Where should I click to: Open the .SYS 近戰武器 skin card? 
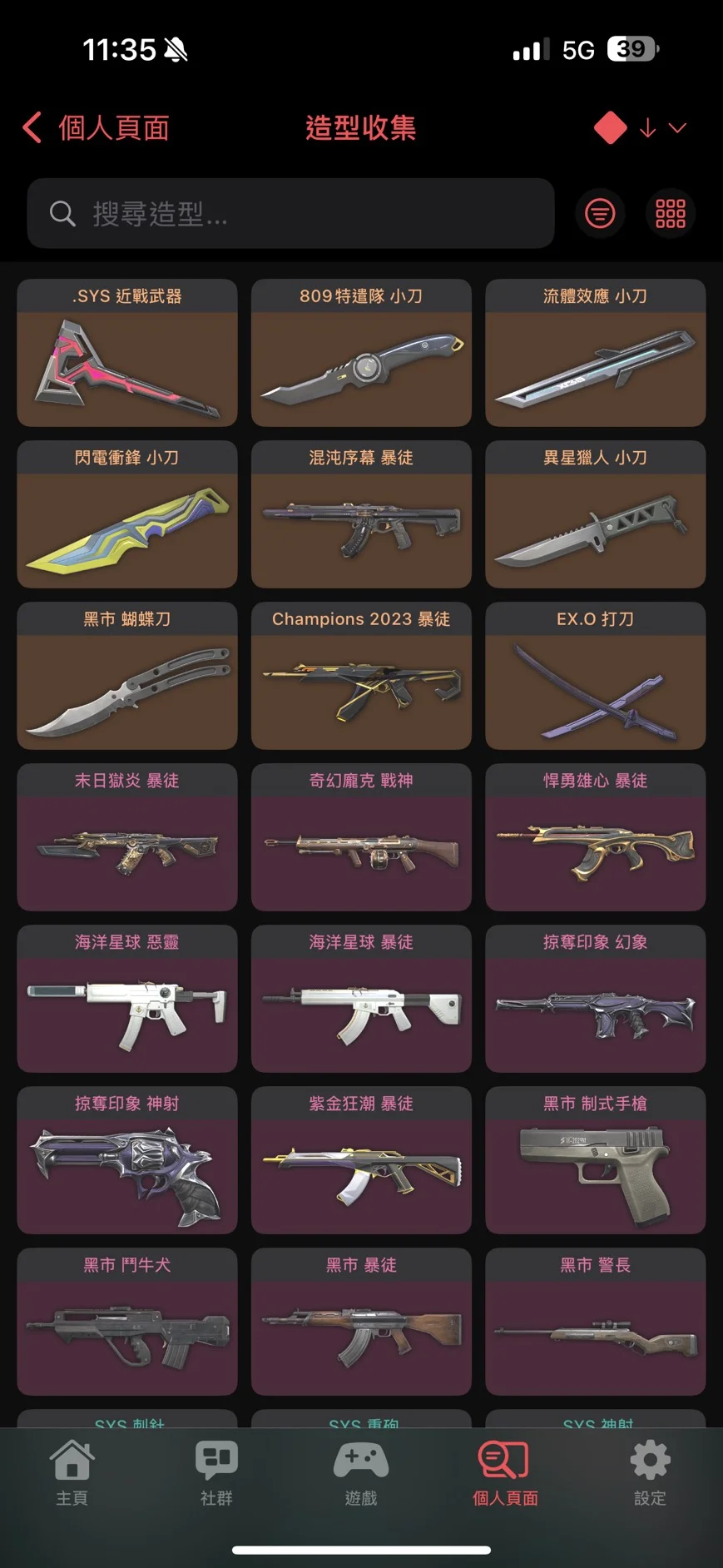tap(127, 354)
